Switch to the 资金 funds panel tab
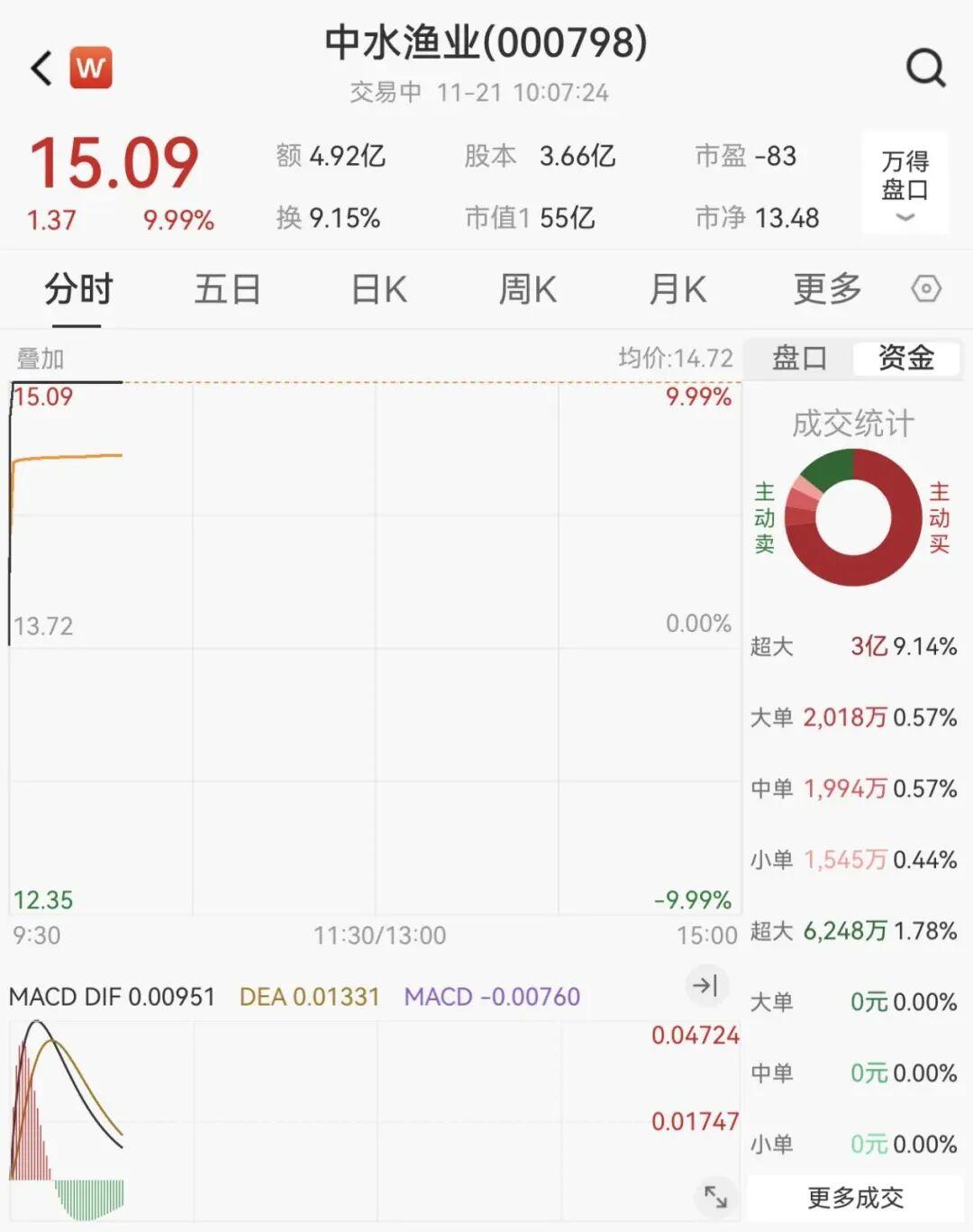The height and width of the screenshot is (1232, 973). tap(905, 358)
